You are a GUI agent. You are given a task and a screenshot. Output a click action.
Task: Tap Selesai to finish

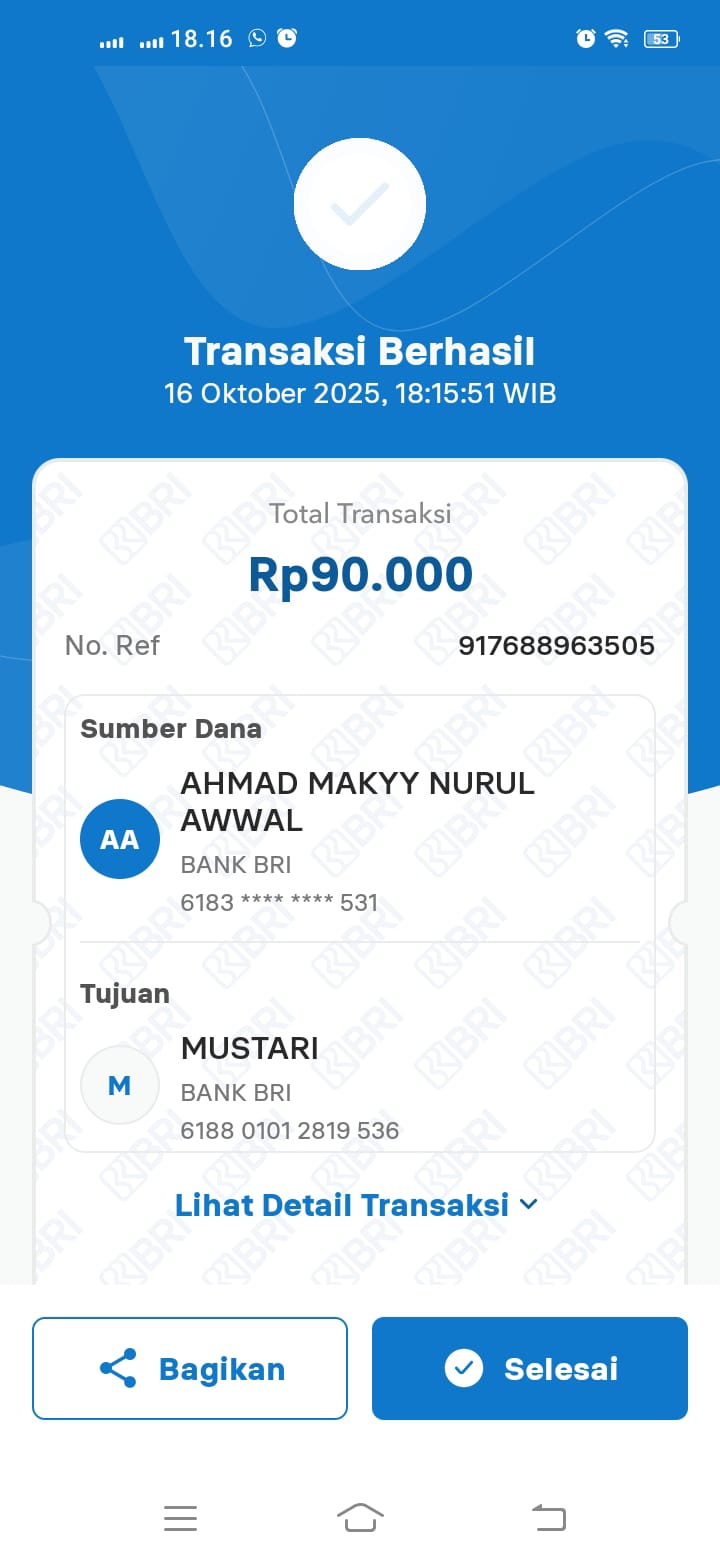(530, 1368)
